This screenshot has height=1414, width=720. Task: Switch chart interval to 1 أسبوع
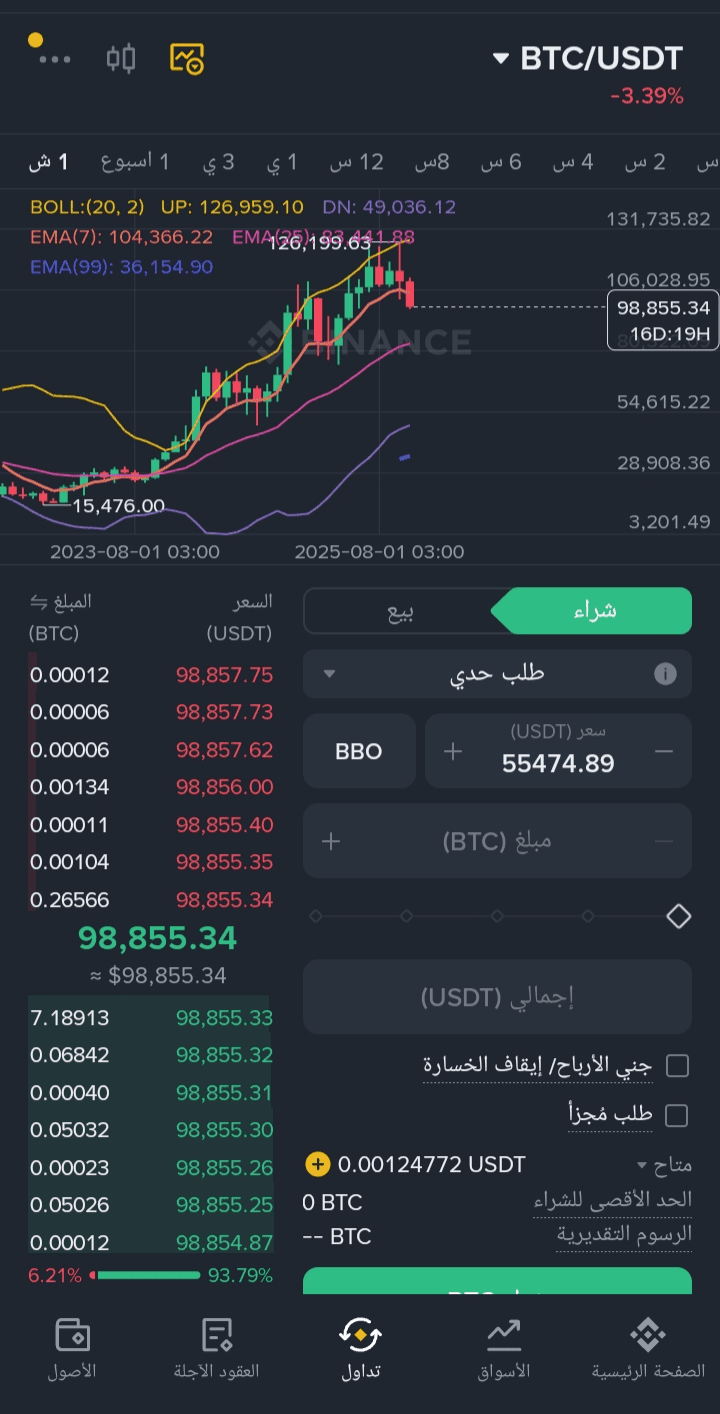point(134,162)
